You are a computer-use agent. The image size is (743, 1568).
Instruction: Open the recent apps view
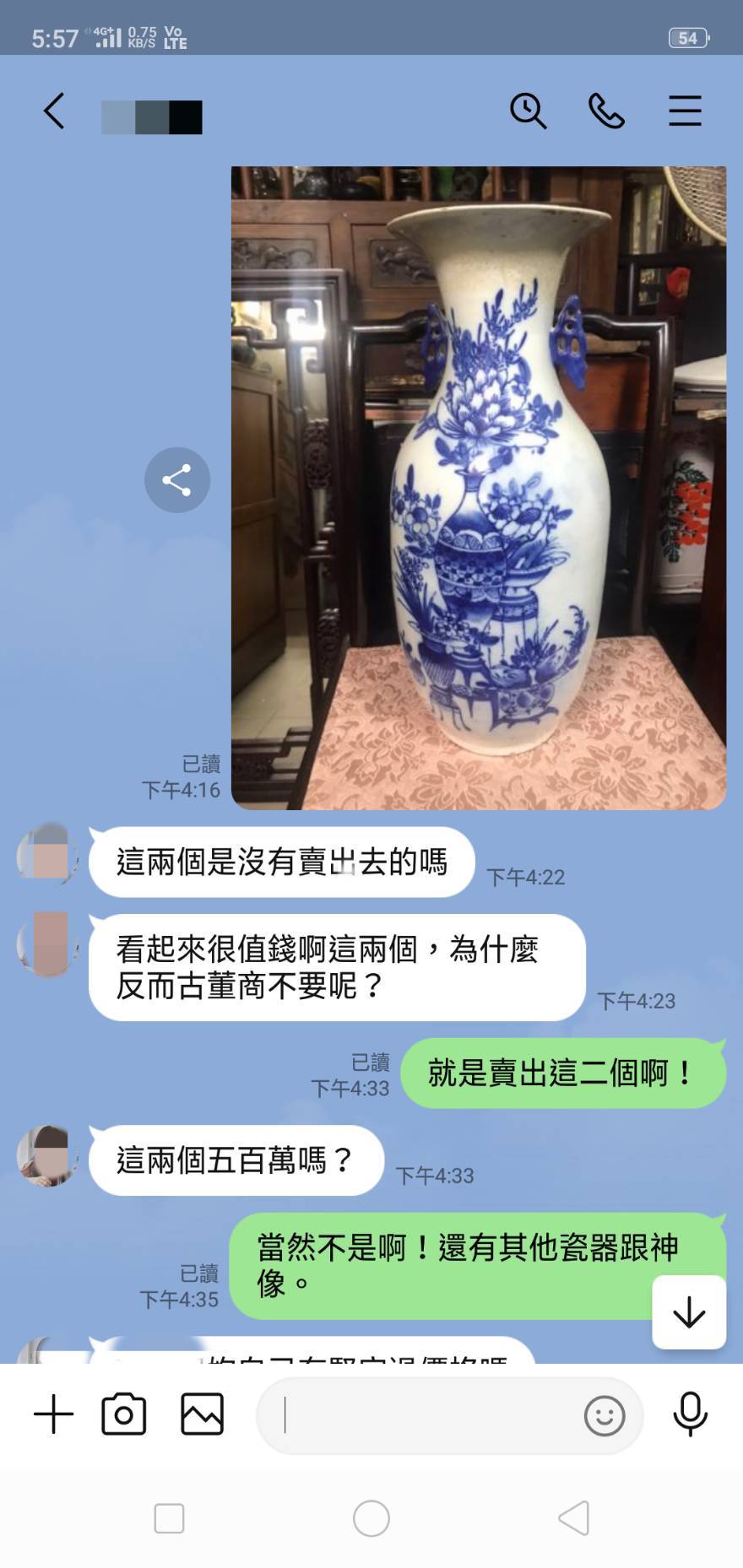(170, 1518)
